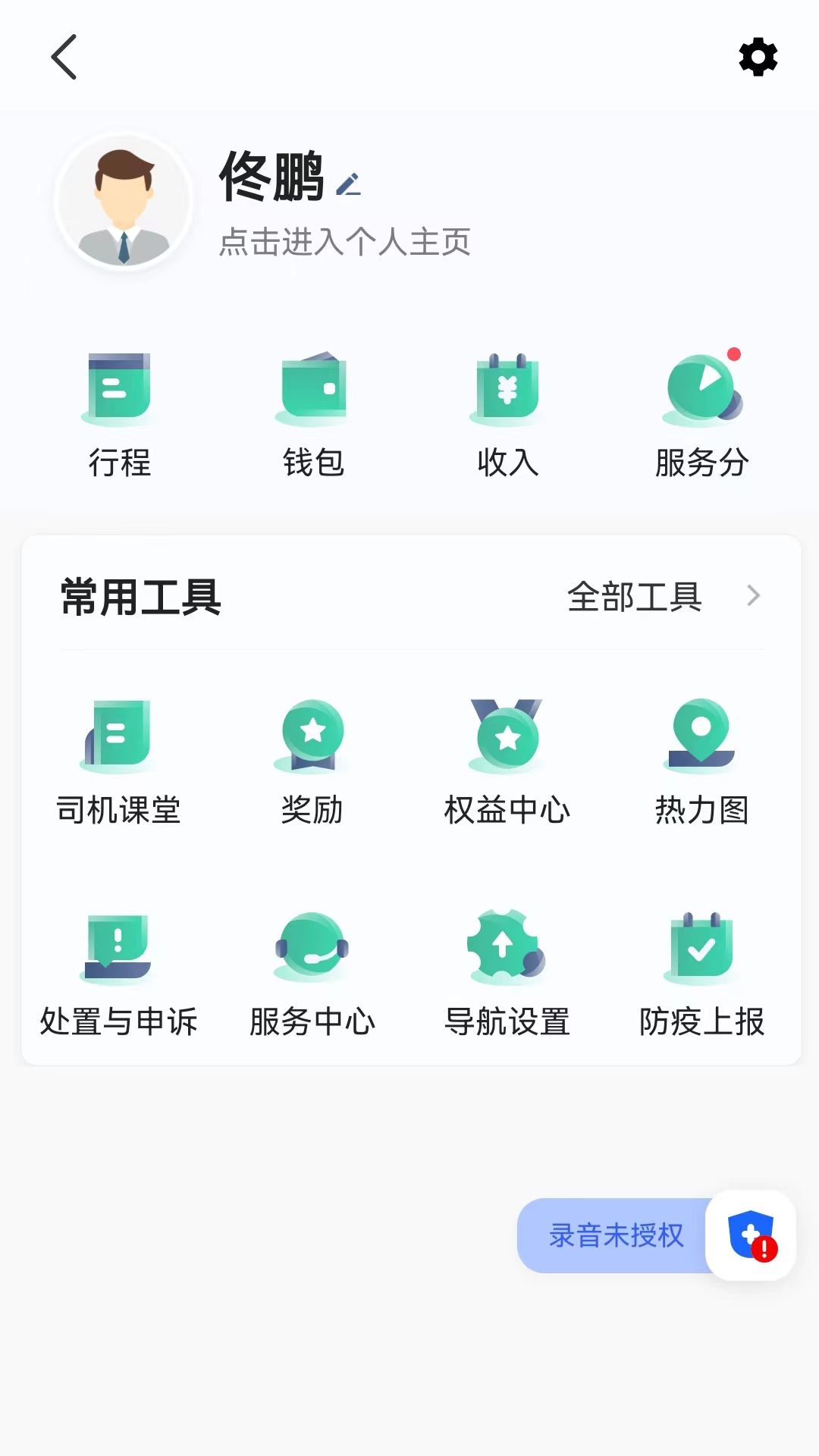Tap the 录音未授权 recording warning
The width and height of the screenshot is (819, 1456).
point(616,1235)
